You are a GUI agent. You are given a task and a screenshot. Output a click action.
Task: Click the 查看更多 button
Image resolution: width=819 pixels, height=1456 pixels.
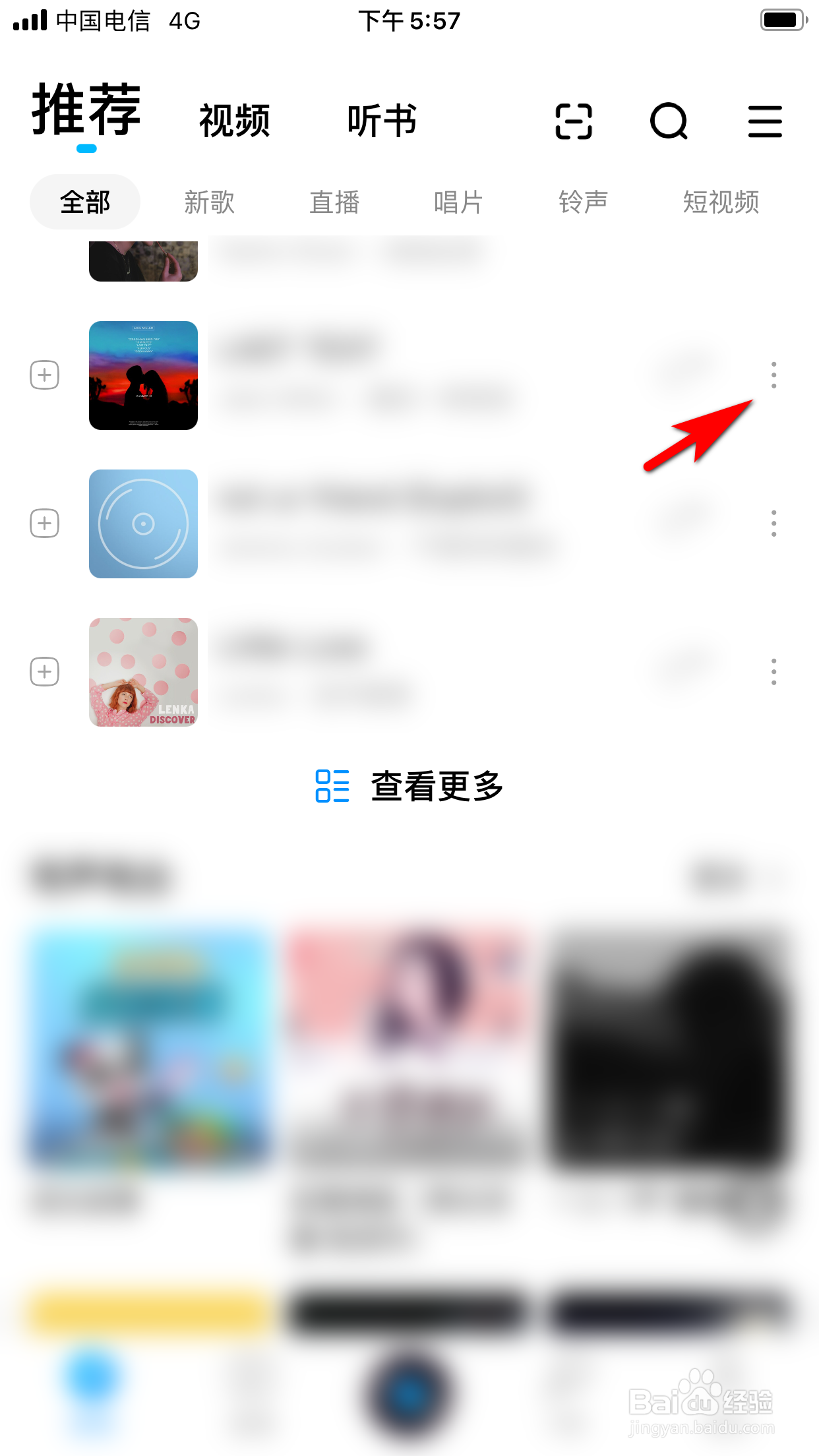pos(437,785)
